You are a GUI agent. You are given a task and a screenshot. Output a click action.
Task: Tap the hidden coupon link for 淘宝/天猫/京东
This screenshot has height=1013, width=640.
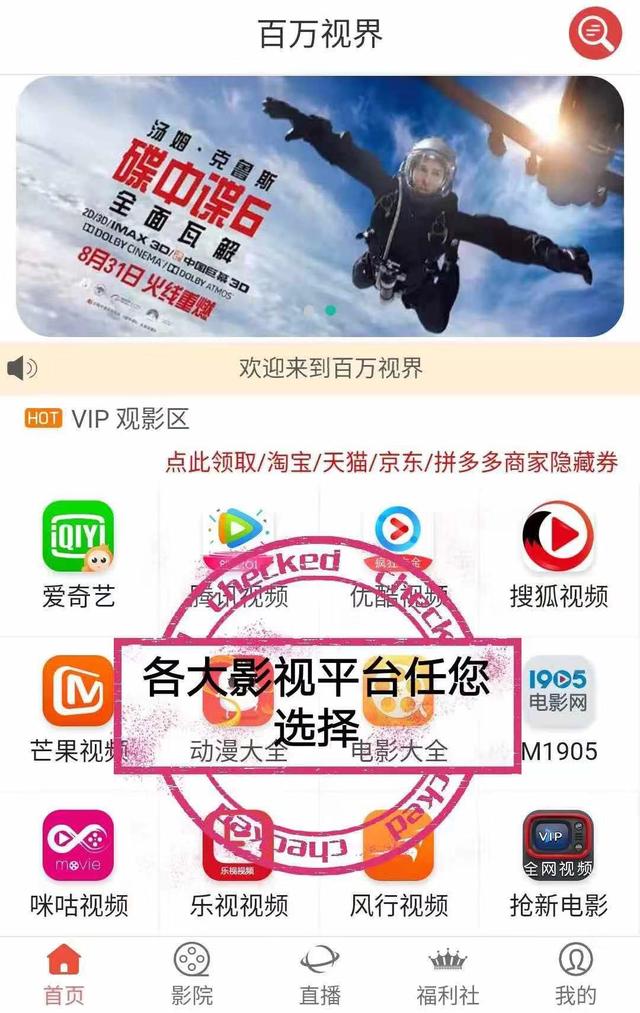pyautogui.click(x=392, y=462)
